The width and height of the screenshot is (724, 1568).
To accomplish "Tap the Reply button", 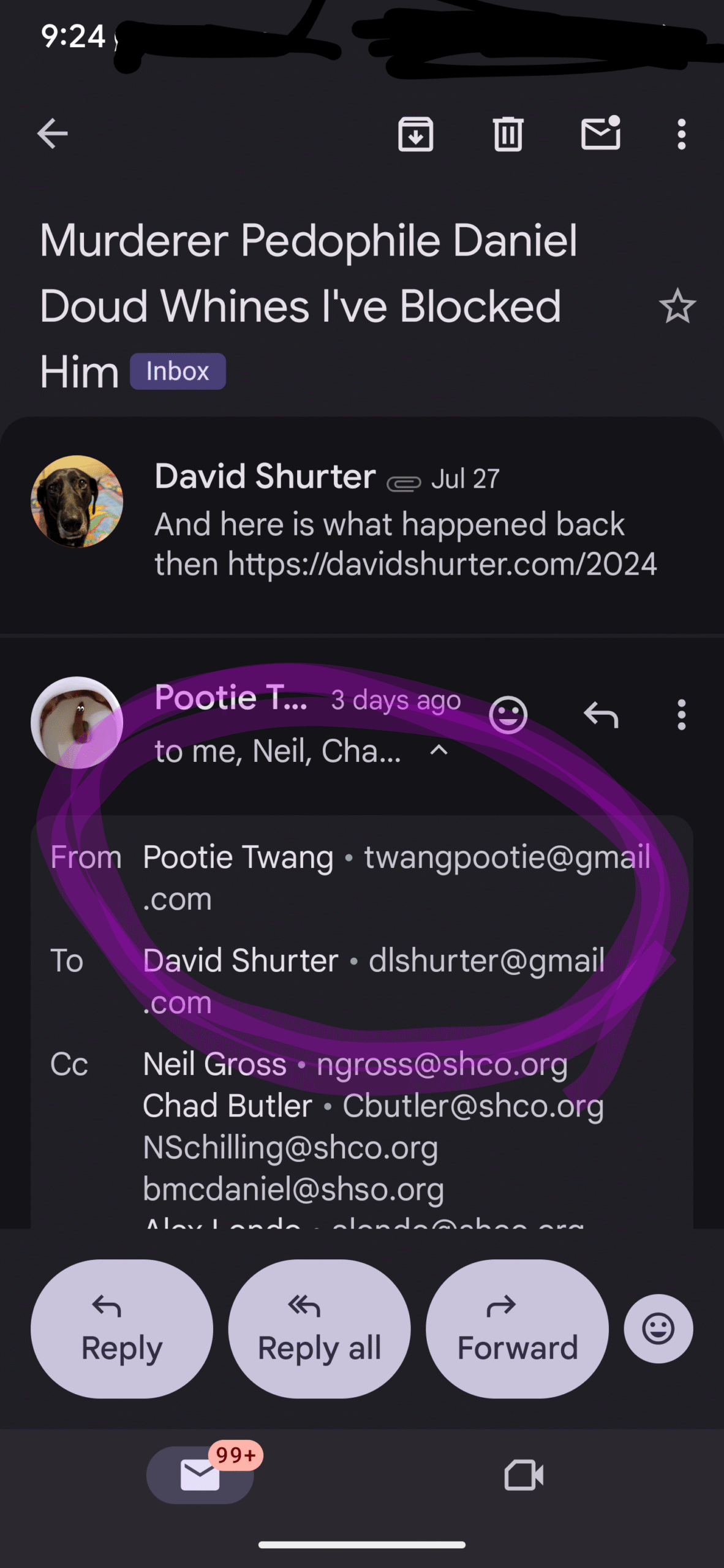I will pos(122,1329).
